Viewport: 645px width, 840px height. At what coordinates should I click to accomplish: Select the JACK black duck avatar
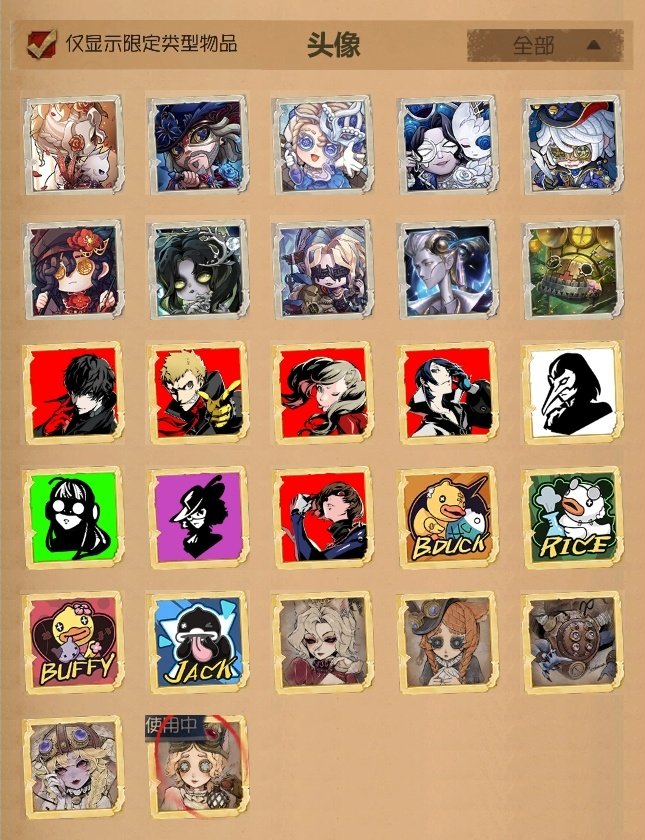pyautogui.click(x=197, y=642)
